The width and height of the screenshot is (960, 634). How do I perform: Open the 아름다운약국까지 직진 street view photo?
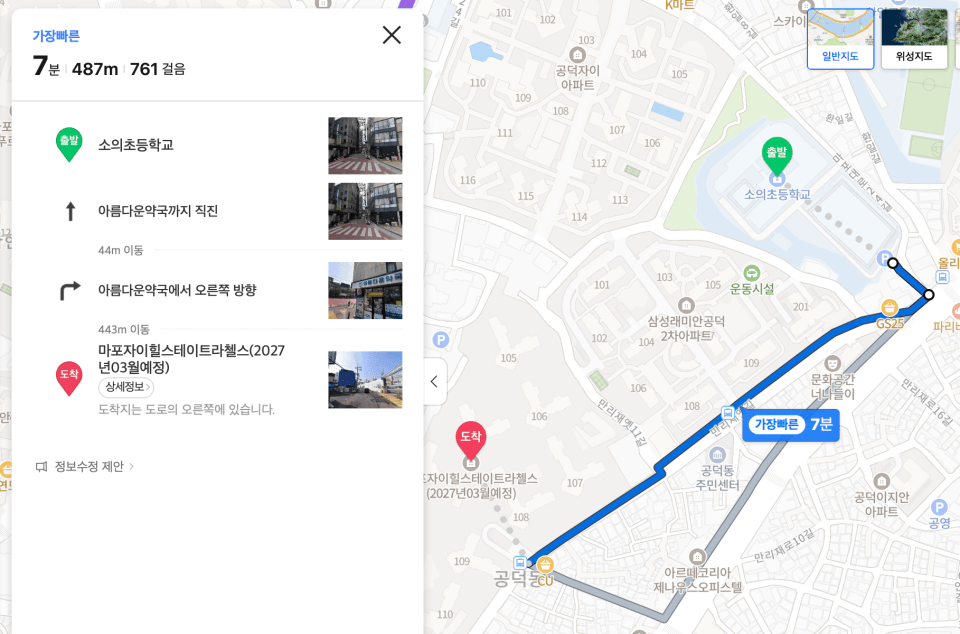point(365,211)
